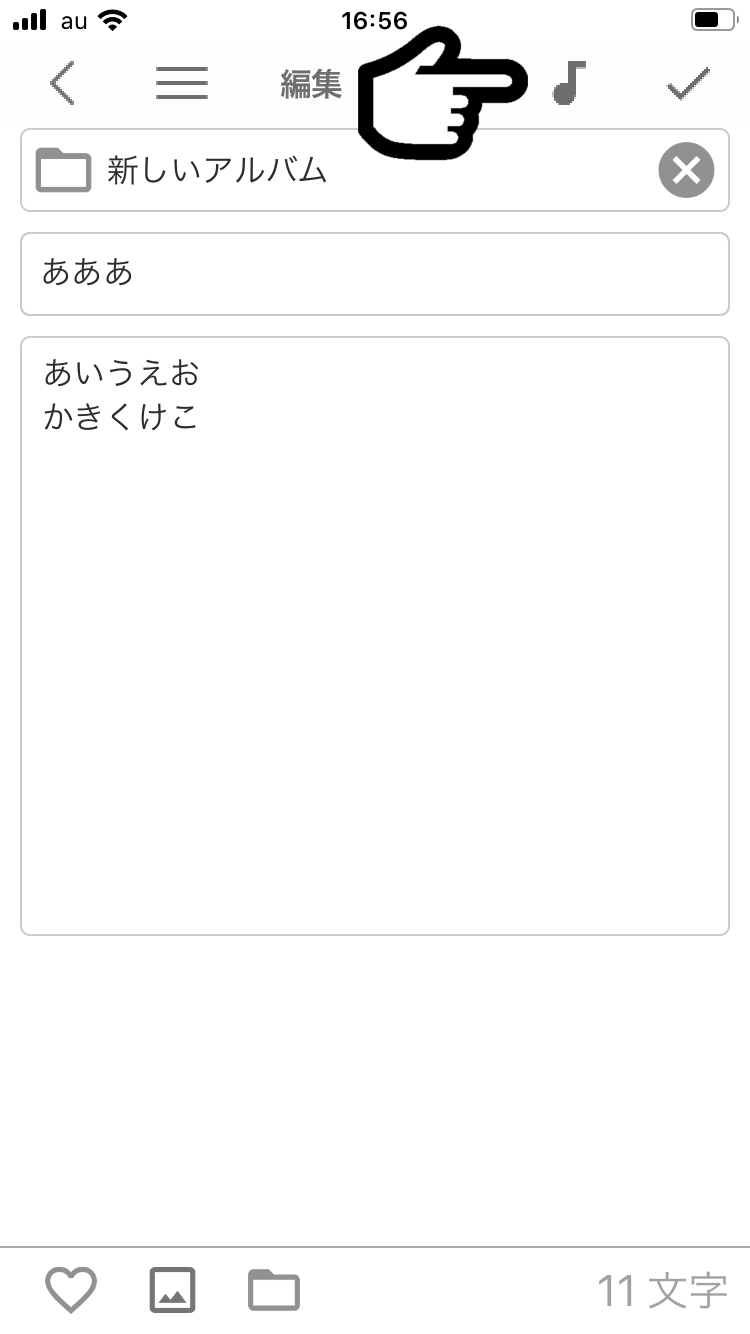Mark as favorite with the heart icon
The height and width of the screenshot is (1334, 750).
click(71, 1290)
